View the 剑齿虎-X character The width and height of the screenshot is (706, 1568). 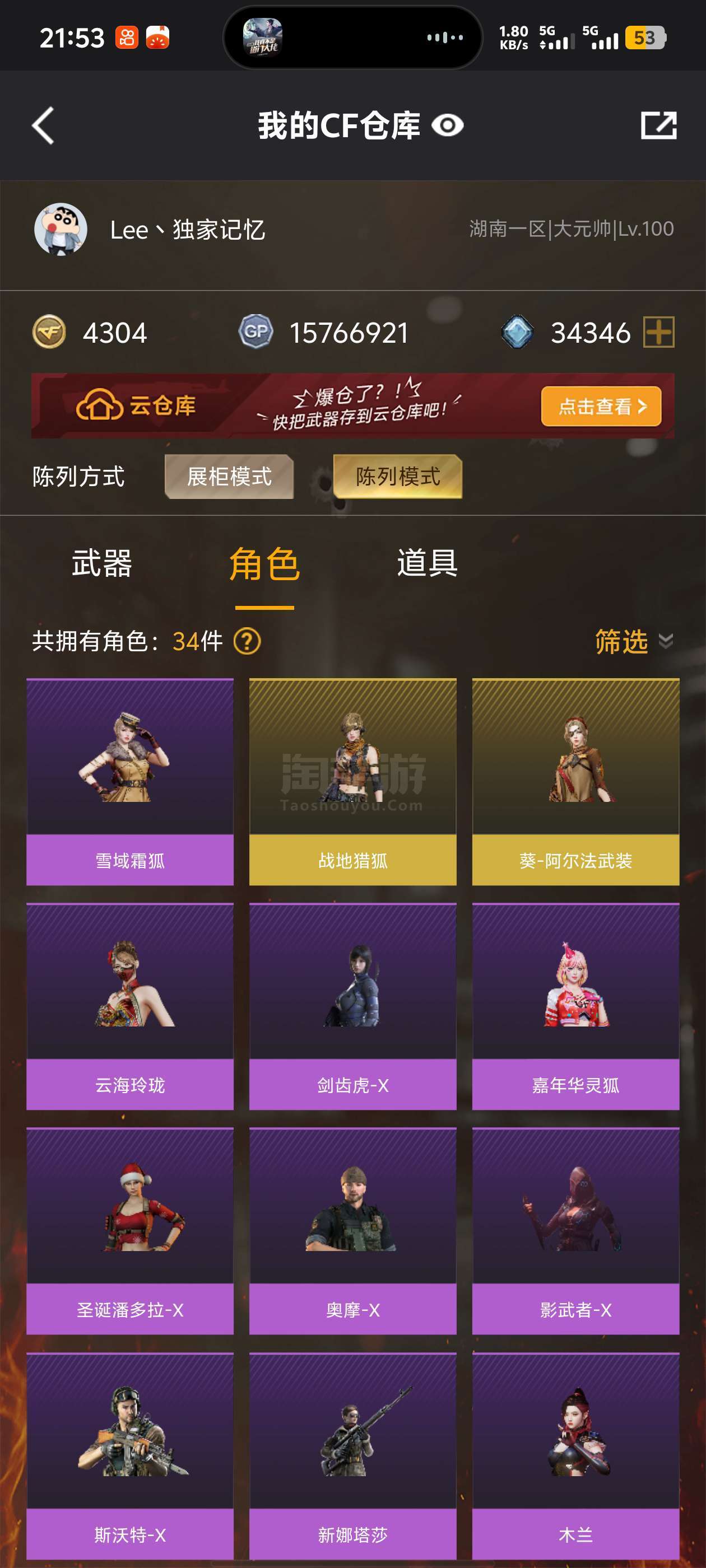click(352, 1006)
